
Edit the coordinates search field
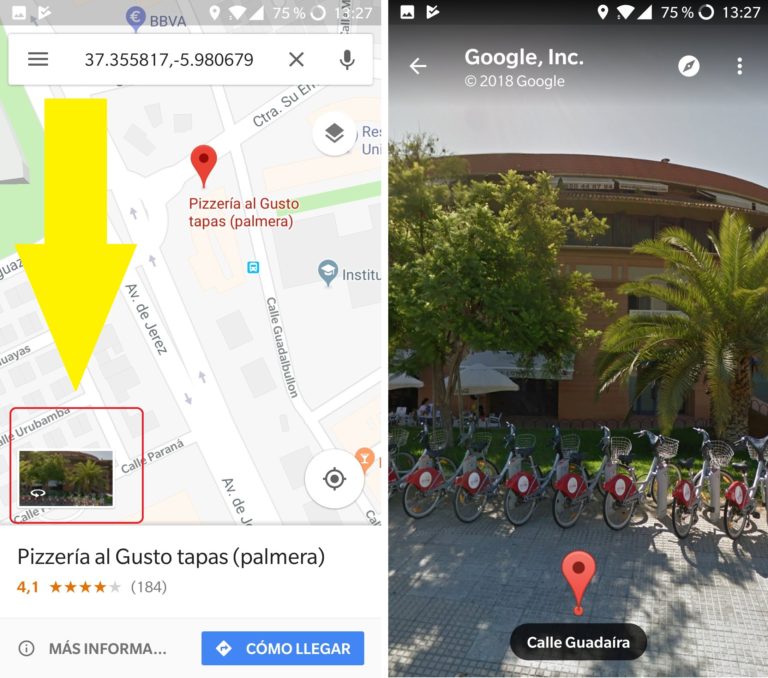(x=168, y=59)
